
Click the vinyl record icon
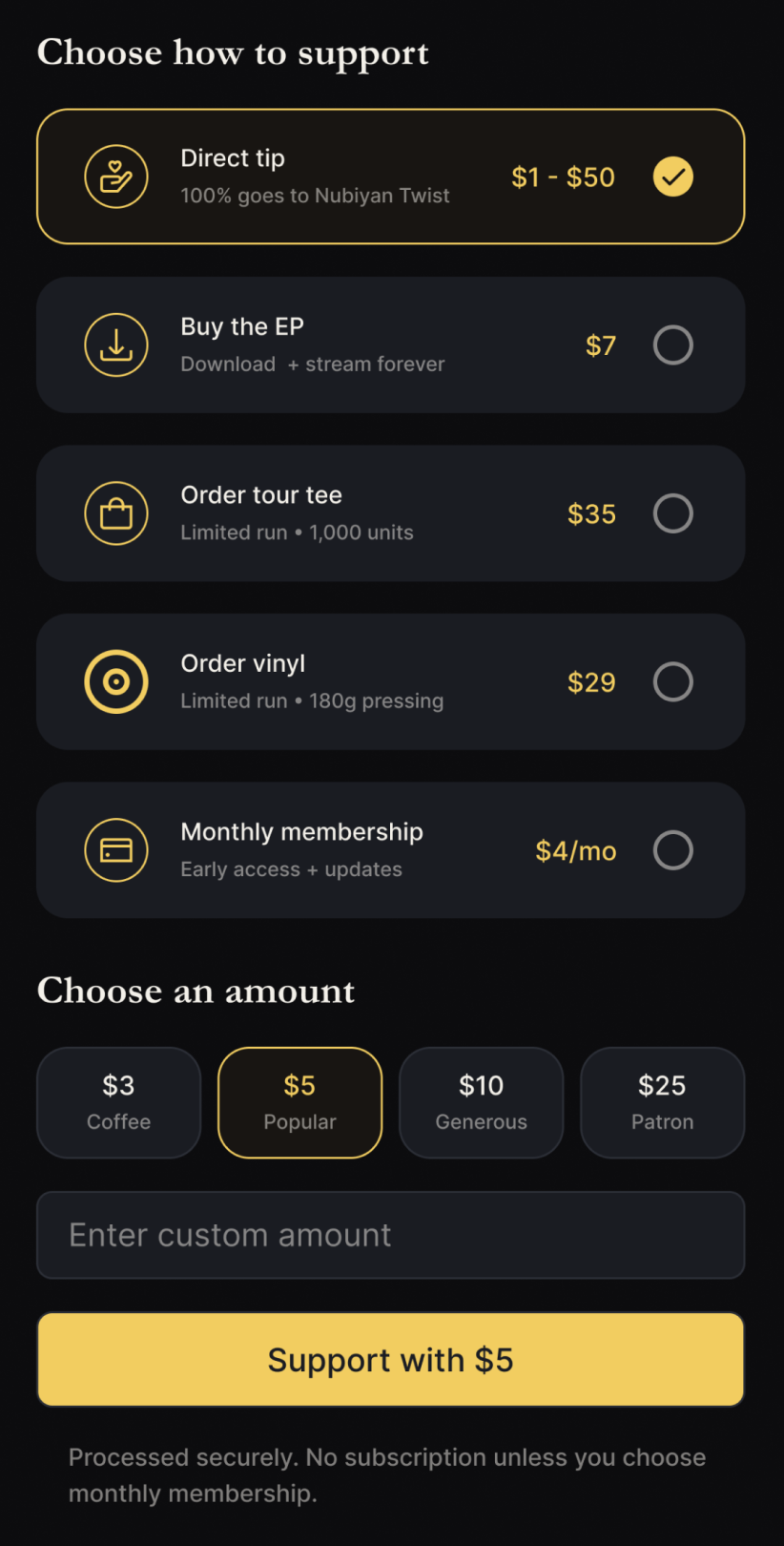(116, 681)
